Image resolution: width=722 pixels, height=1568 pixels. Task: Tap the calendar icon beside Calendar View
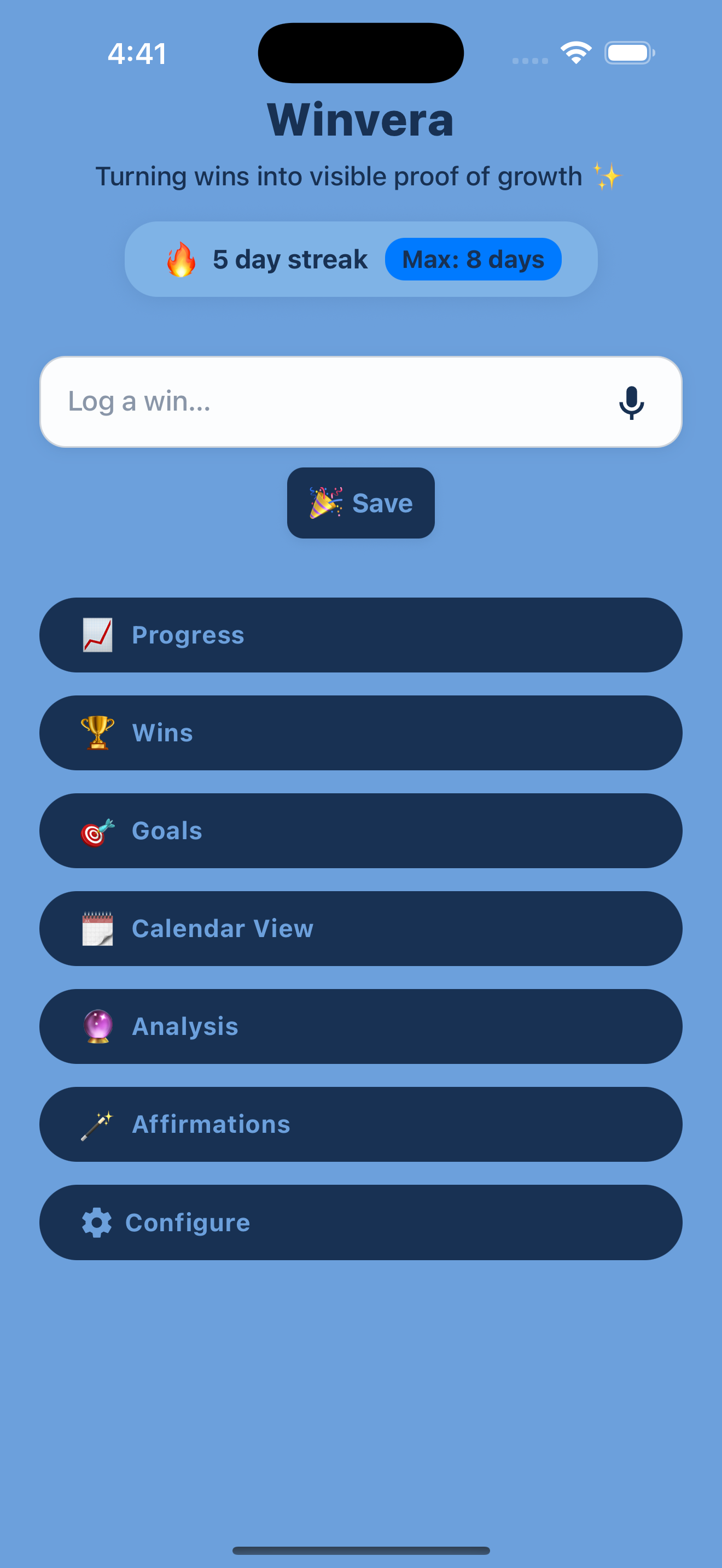[97, 928]
